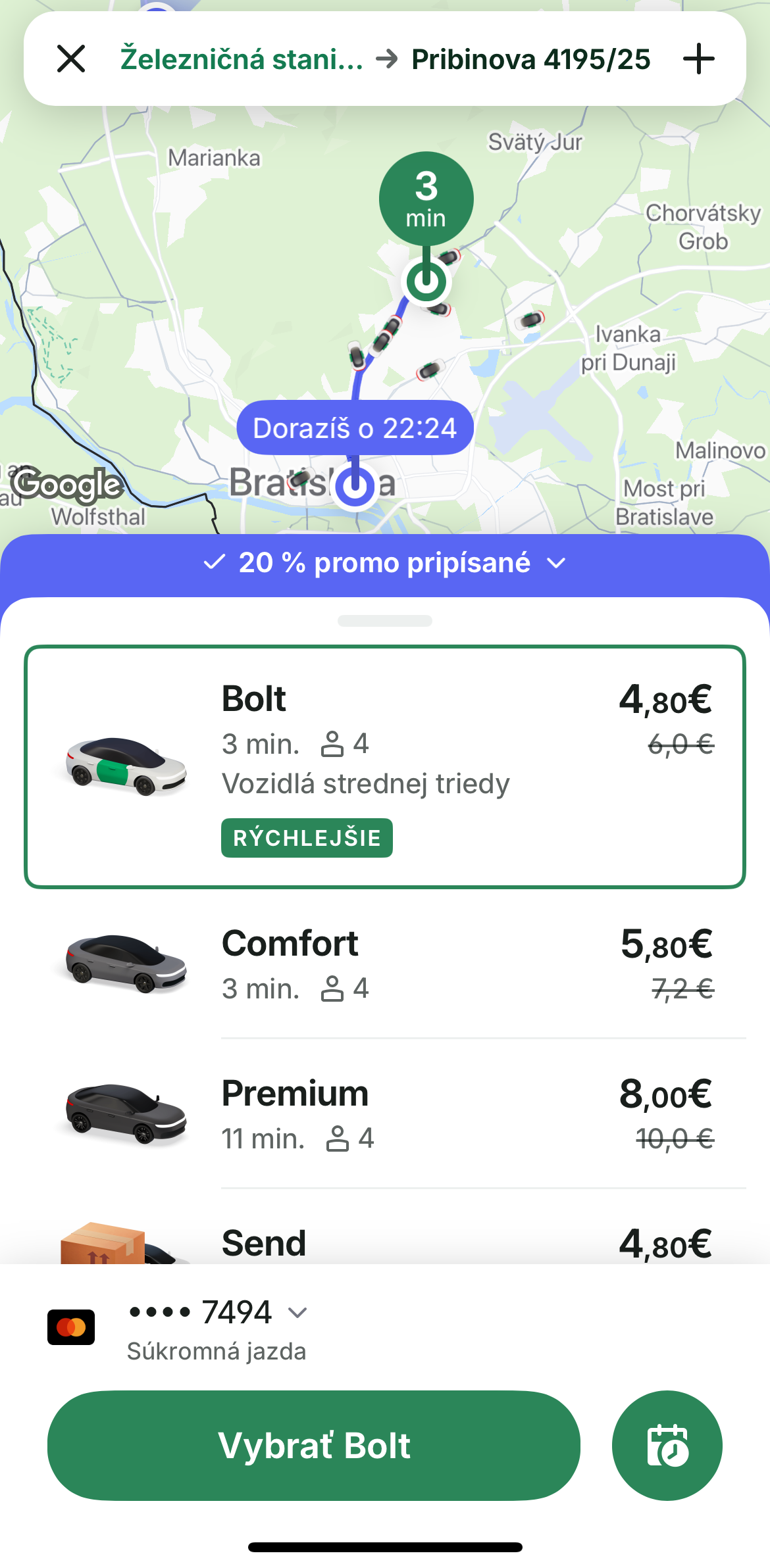
Task: Tap the pickup marker showing 3 min
Action: (x=426, y=199)
